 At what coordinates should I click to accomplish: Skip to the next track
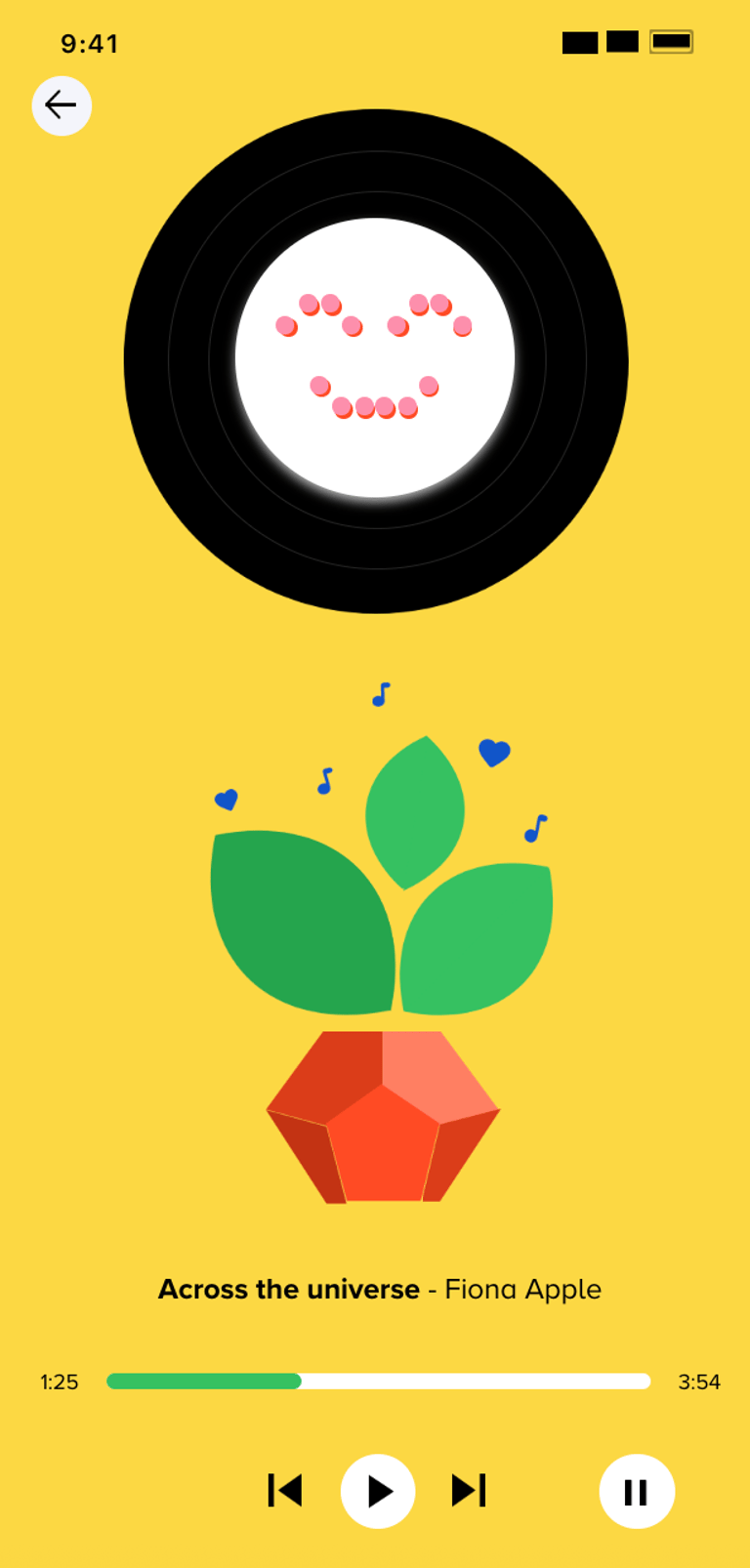tap(469, 1491)
